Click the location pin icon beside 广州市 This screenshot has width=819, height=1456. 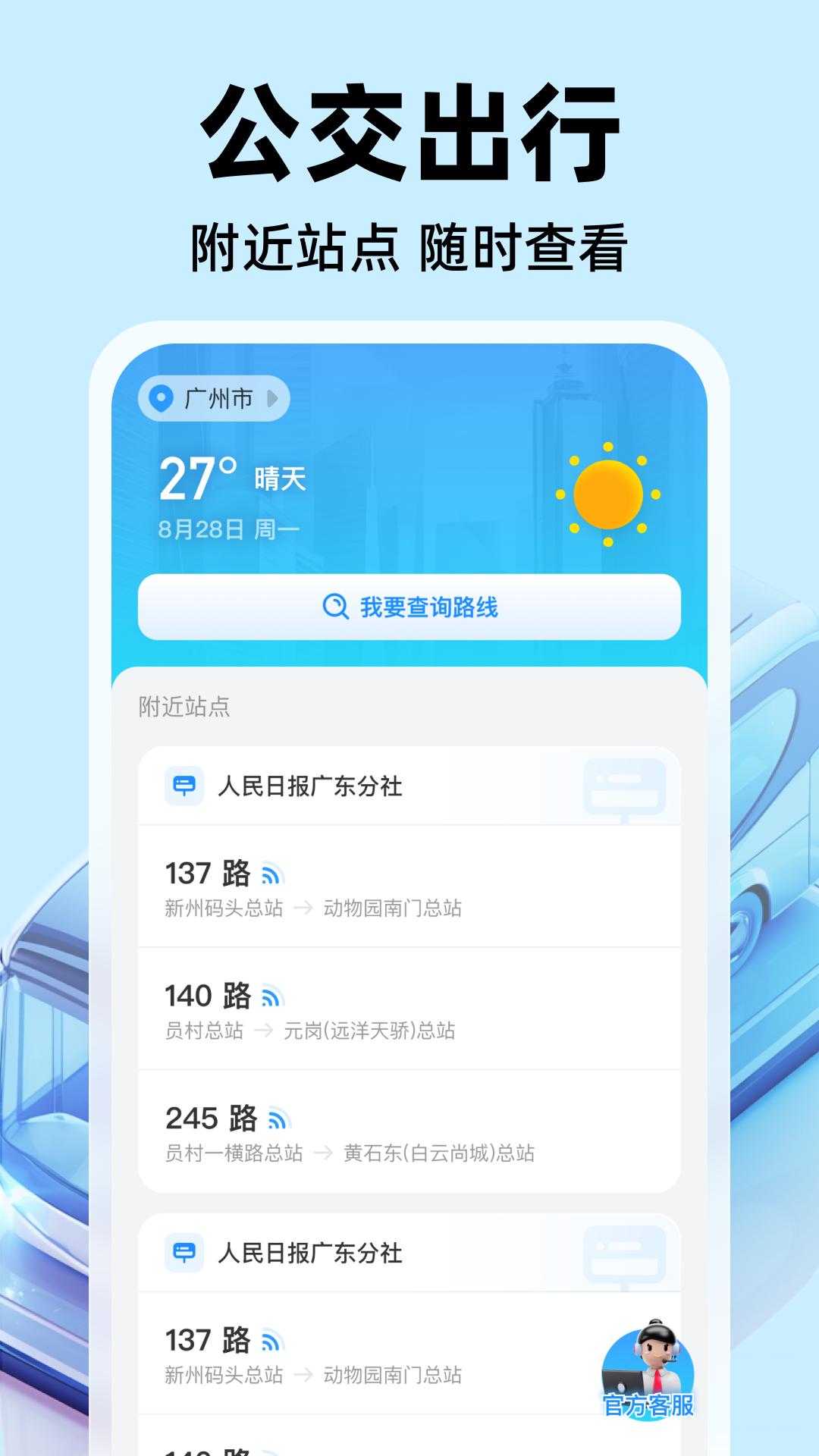tap(162, 396)
